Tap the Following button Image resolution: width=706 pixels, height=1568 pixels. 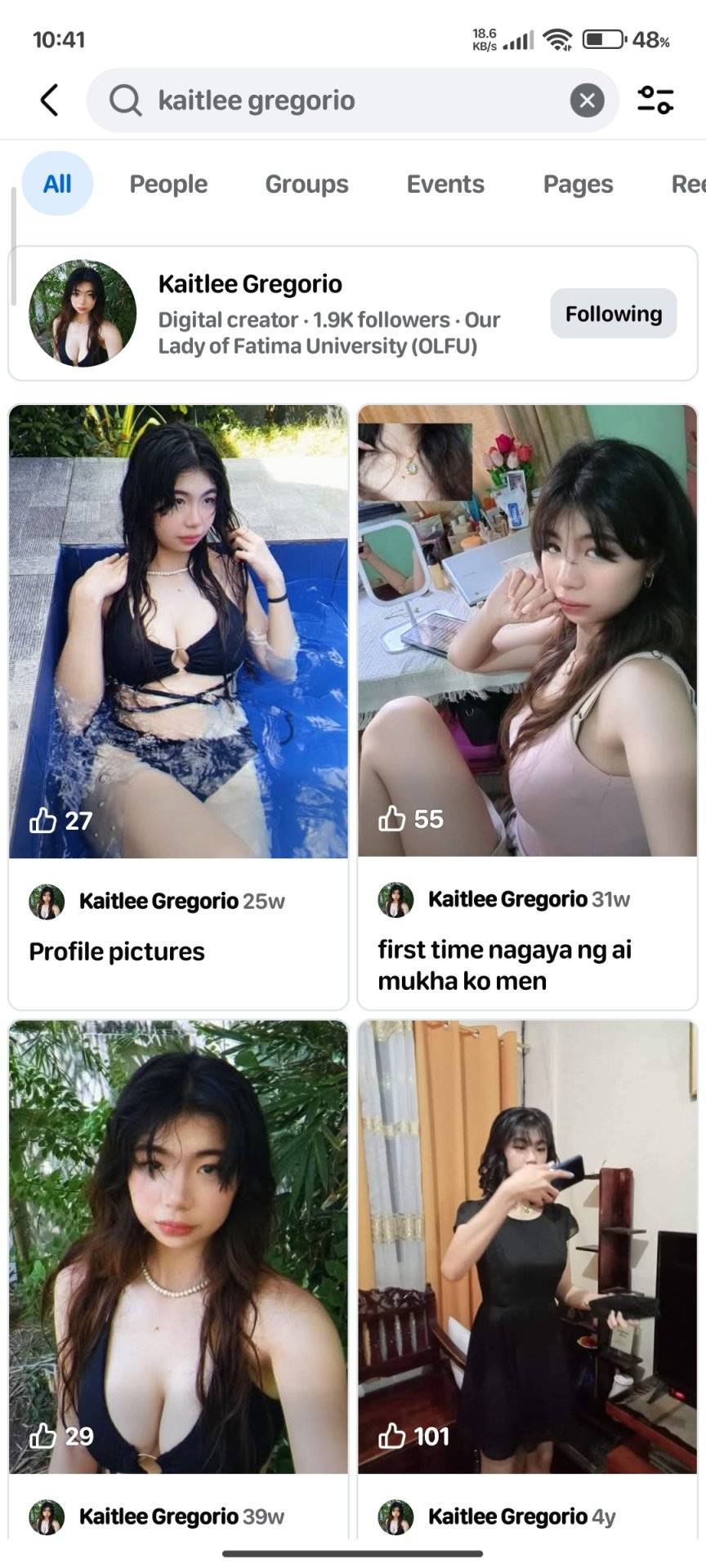[613, 314]
